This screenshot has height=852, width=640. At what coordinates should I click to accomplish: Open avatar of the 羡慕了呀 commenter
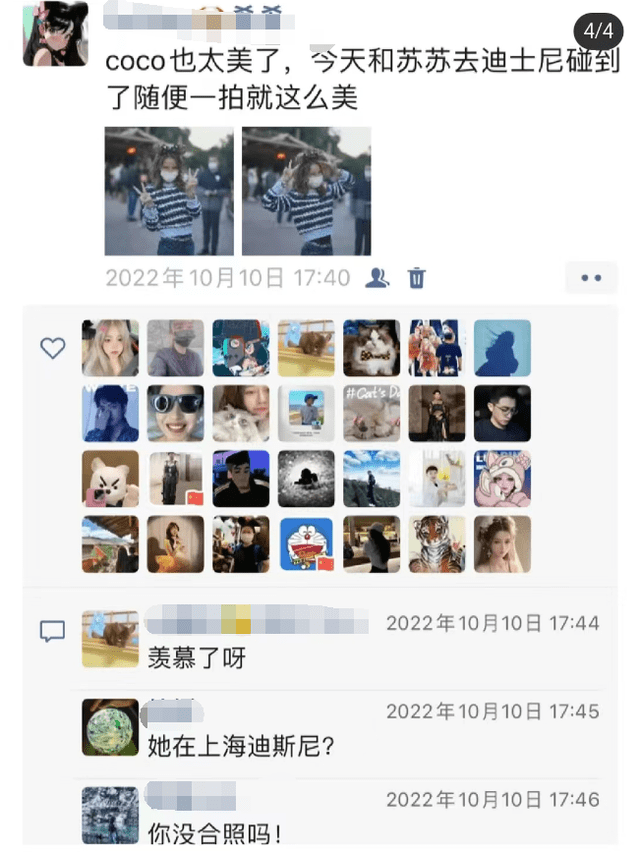(110, 638)
